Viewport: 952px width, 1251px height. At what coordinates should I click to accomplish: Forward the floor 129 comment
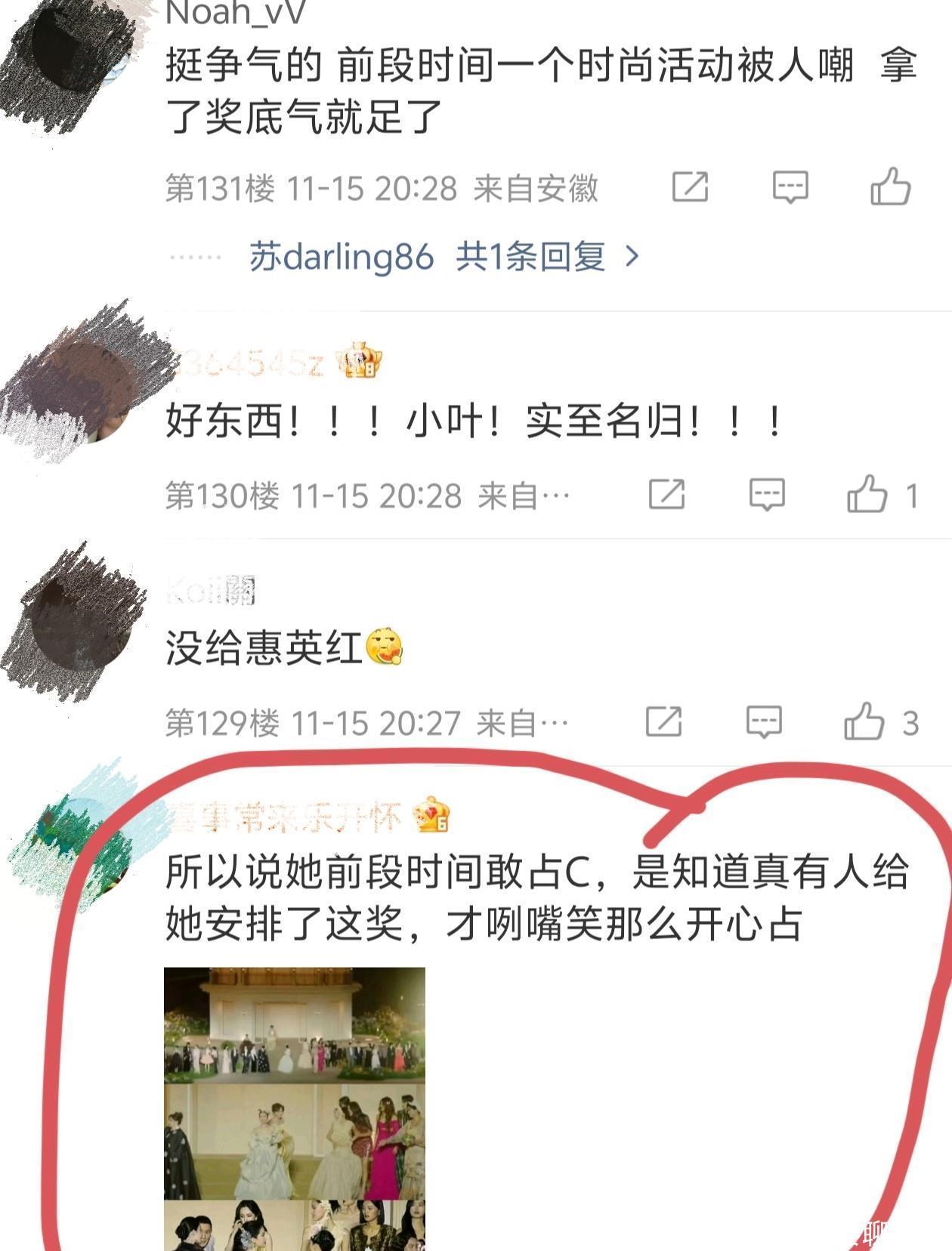(663, 723)
